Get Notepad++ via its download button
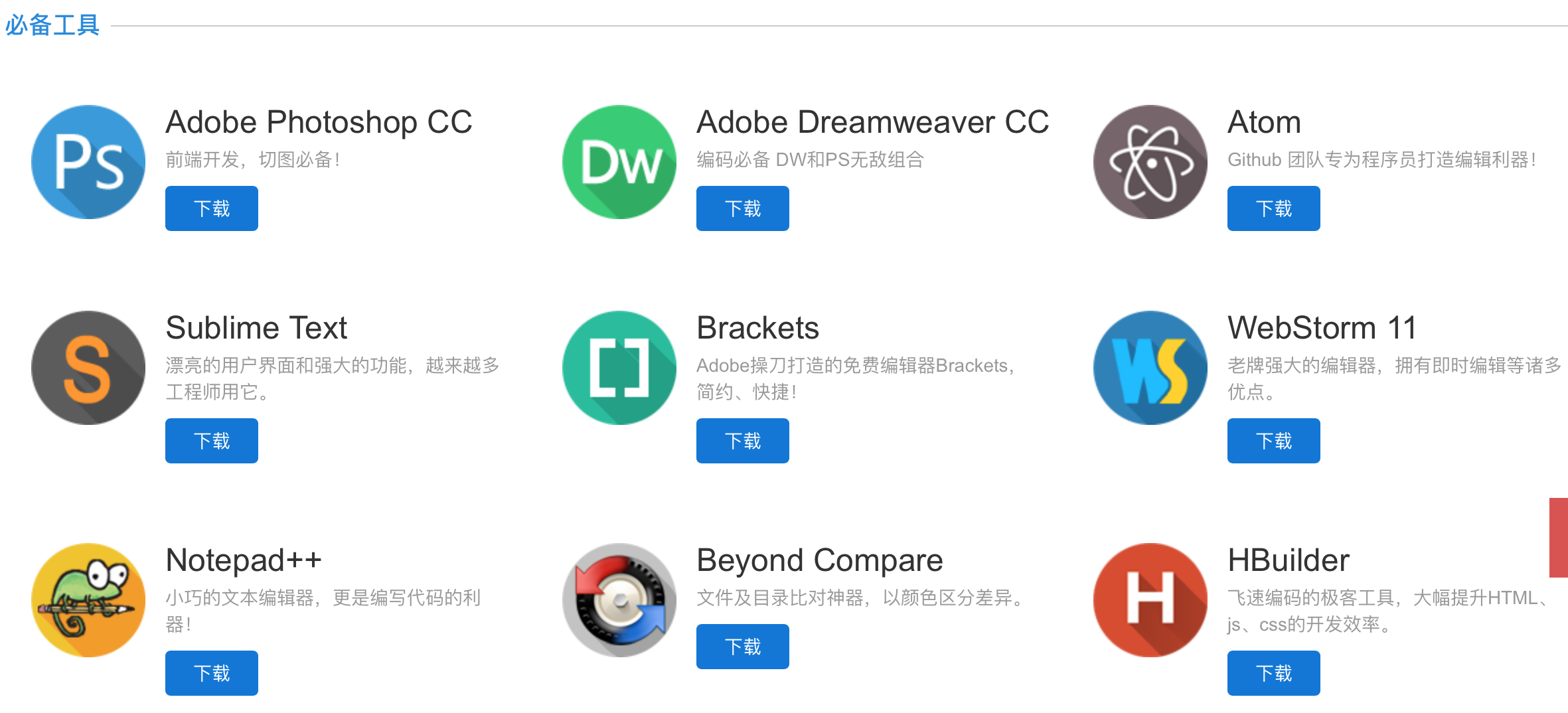This screenshot has width=1568, height=713. (x=211, y=673)
